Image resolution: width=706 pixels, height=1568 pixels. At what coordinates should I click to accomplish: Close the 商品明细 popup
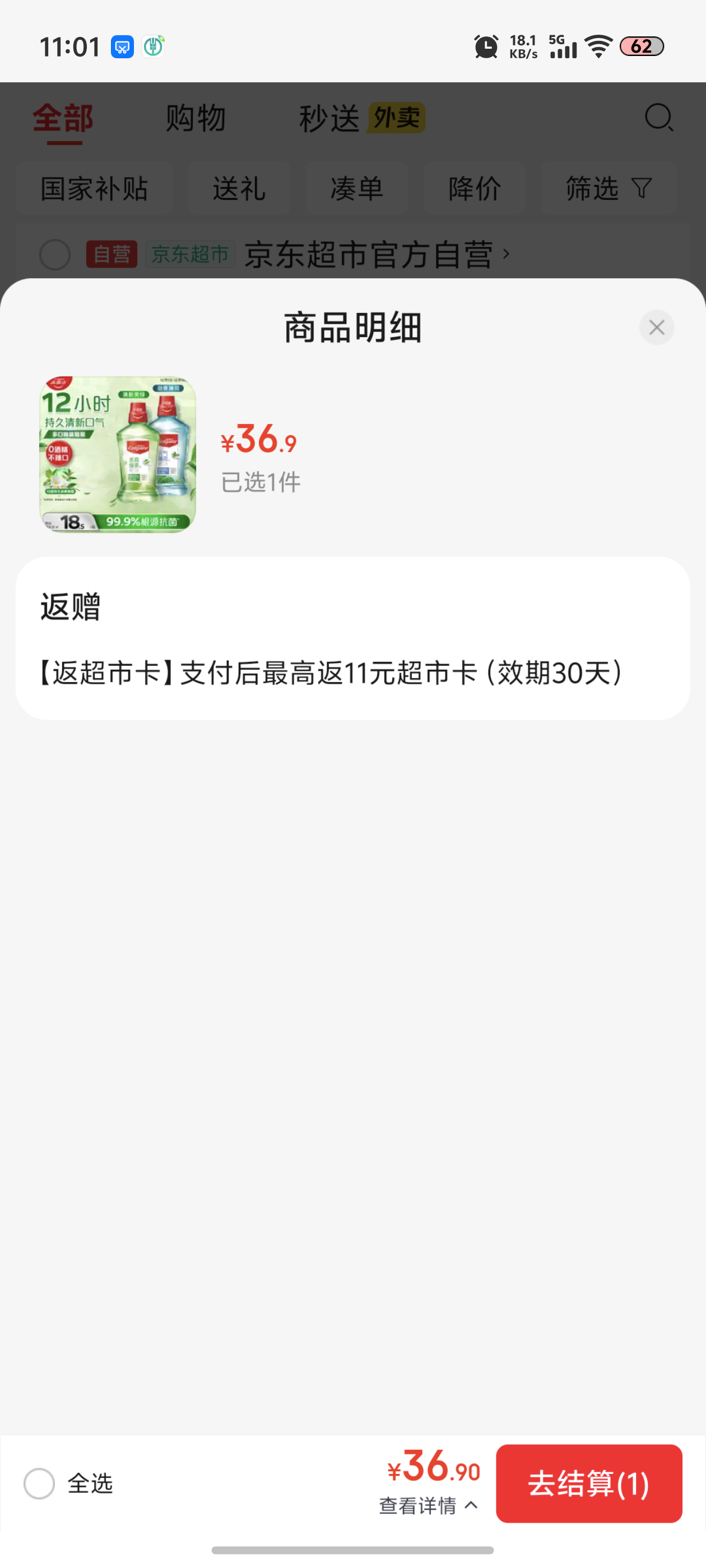click(x=656, y=328)
